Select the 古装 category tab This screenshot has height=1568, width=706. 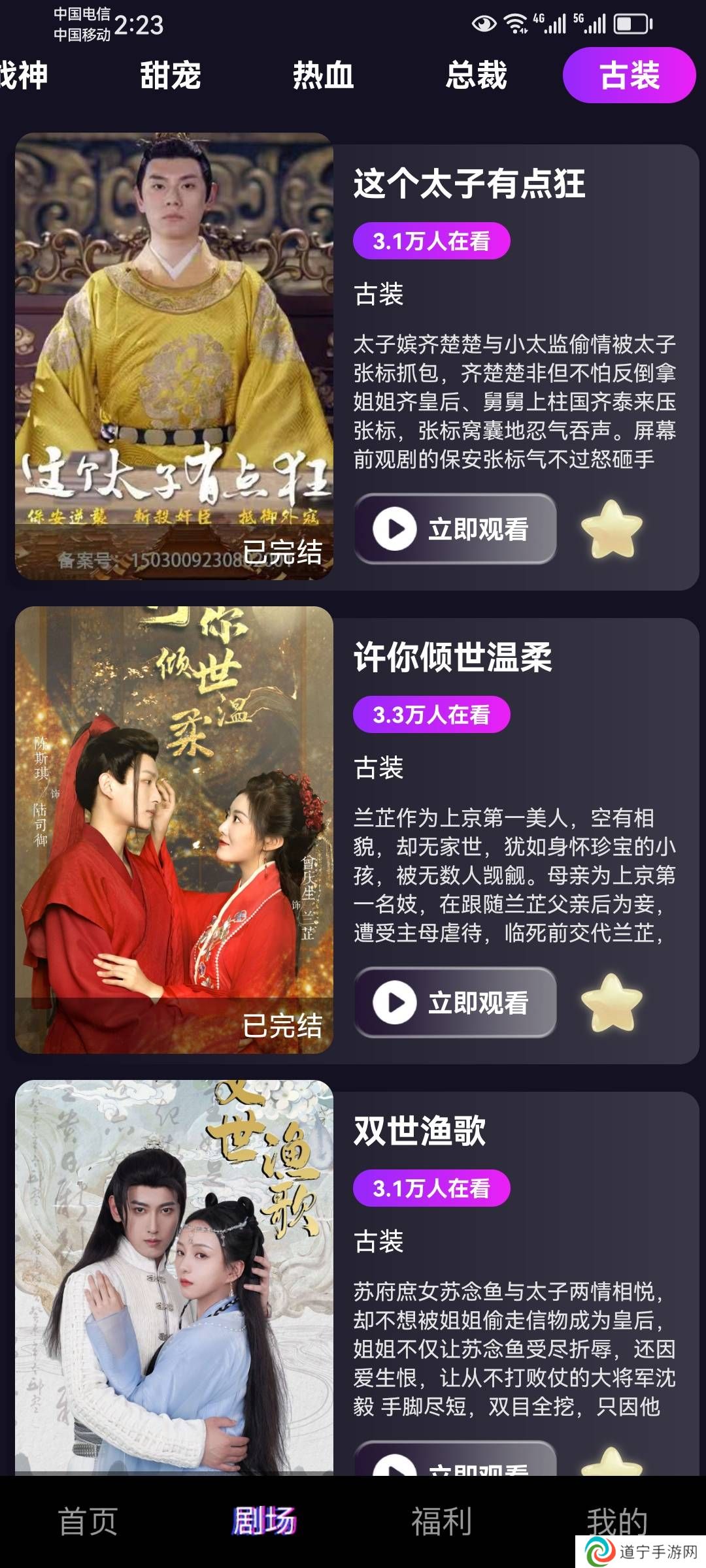coord(629,75)
